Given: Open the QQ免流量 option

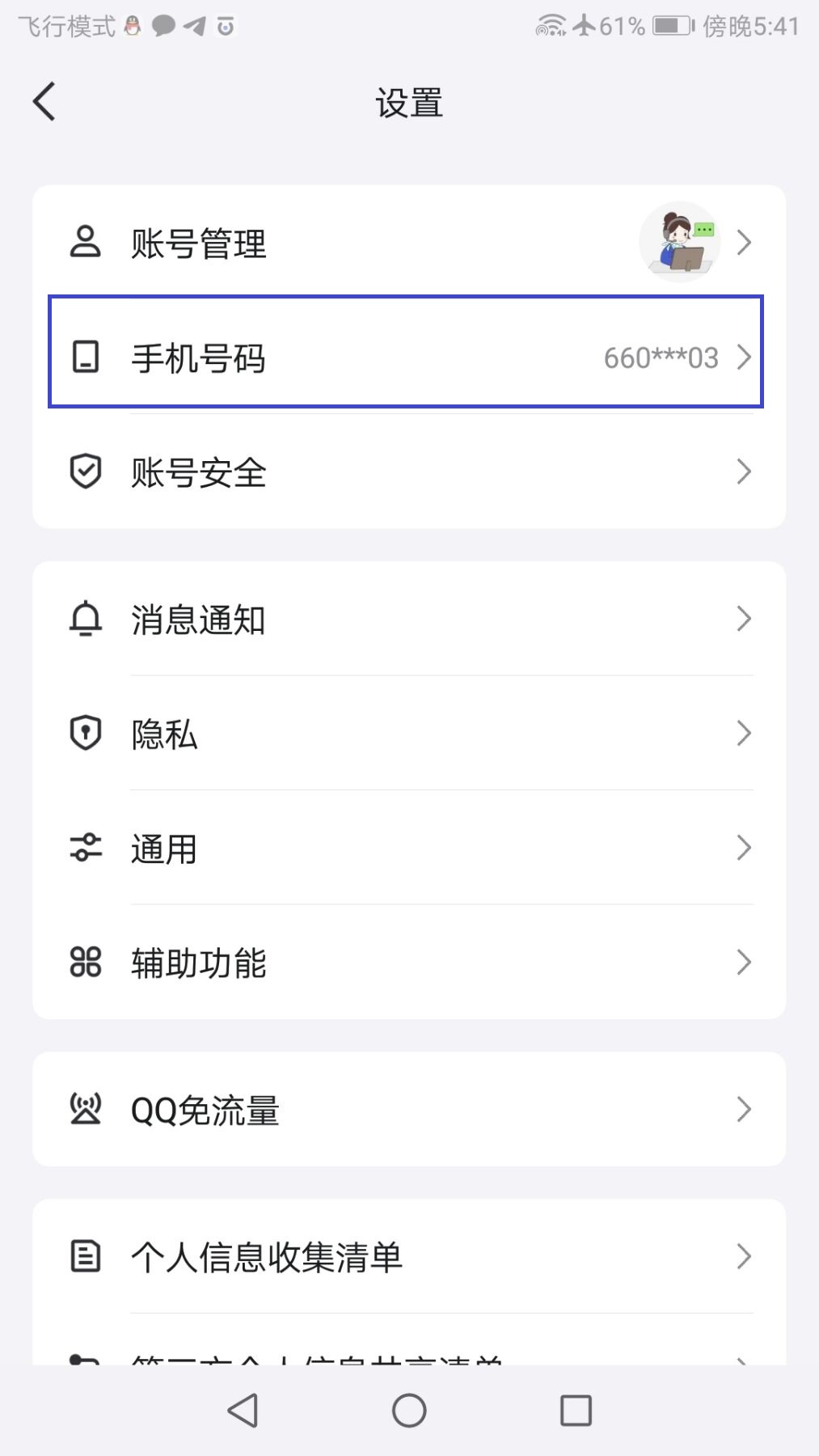Looking at the screenshot, I should pyautogui.click(x=408, y=1110).
